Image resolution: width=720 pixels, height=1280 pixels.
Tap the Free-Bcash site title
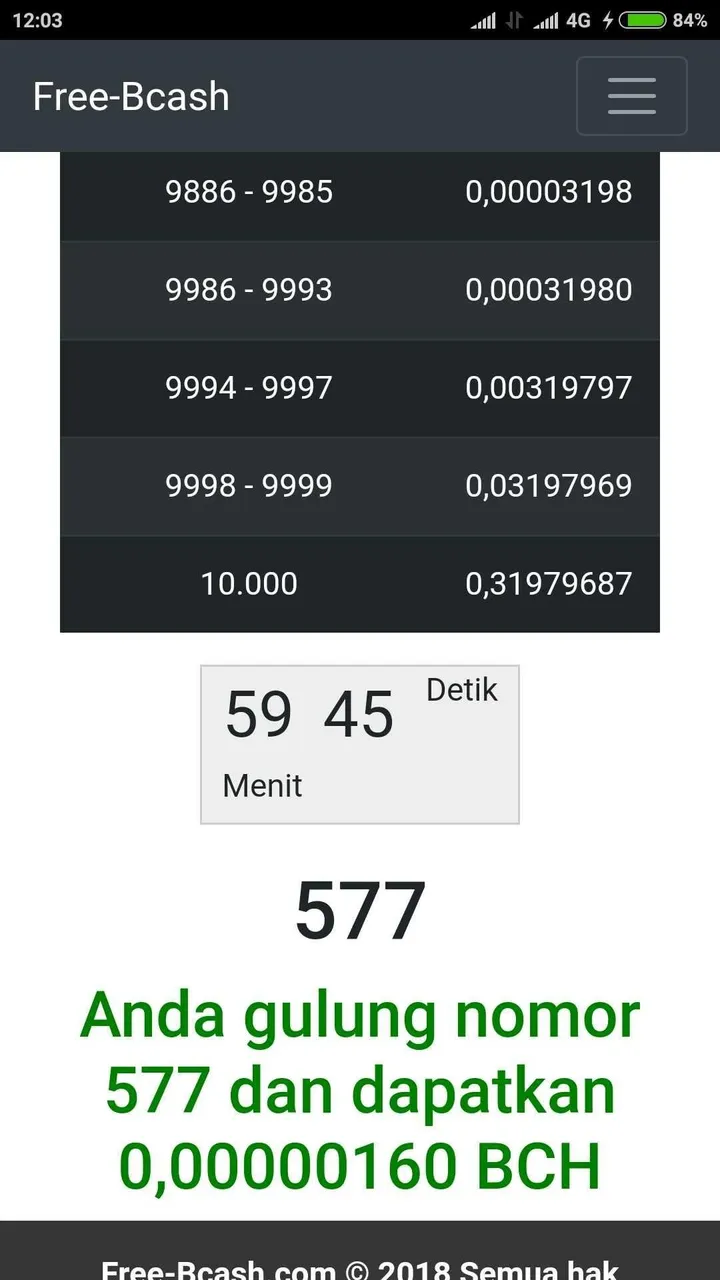point(131,97)
